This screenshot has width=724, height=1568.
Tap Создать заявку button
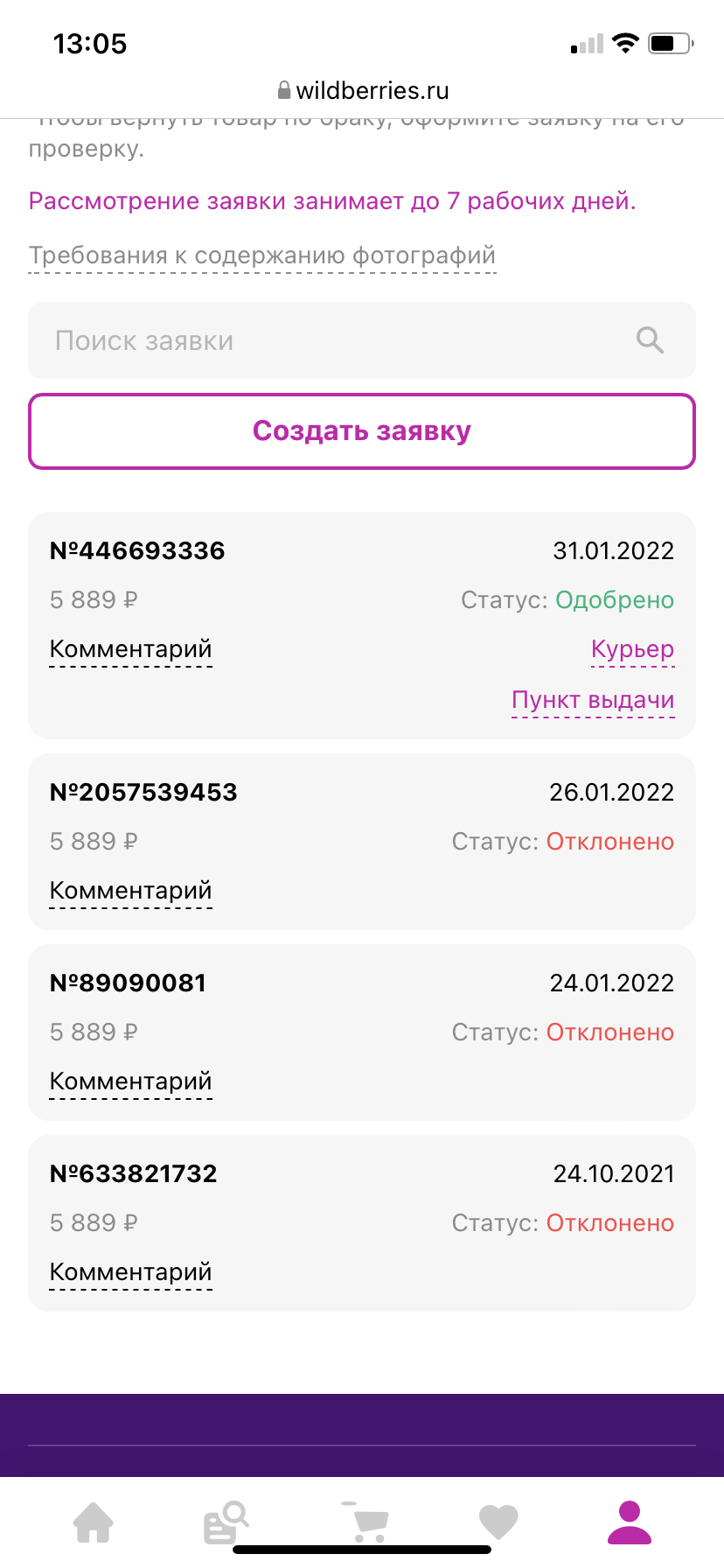(x=362, y=431)
